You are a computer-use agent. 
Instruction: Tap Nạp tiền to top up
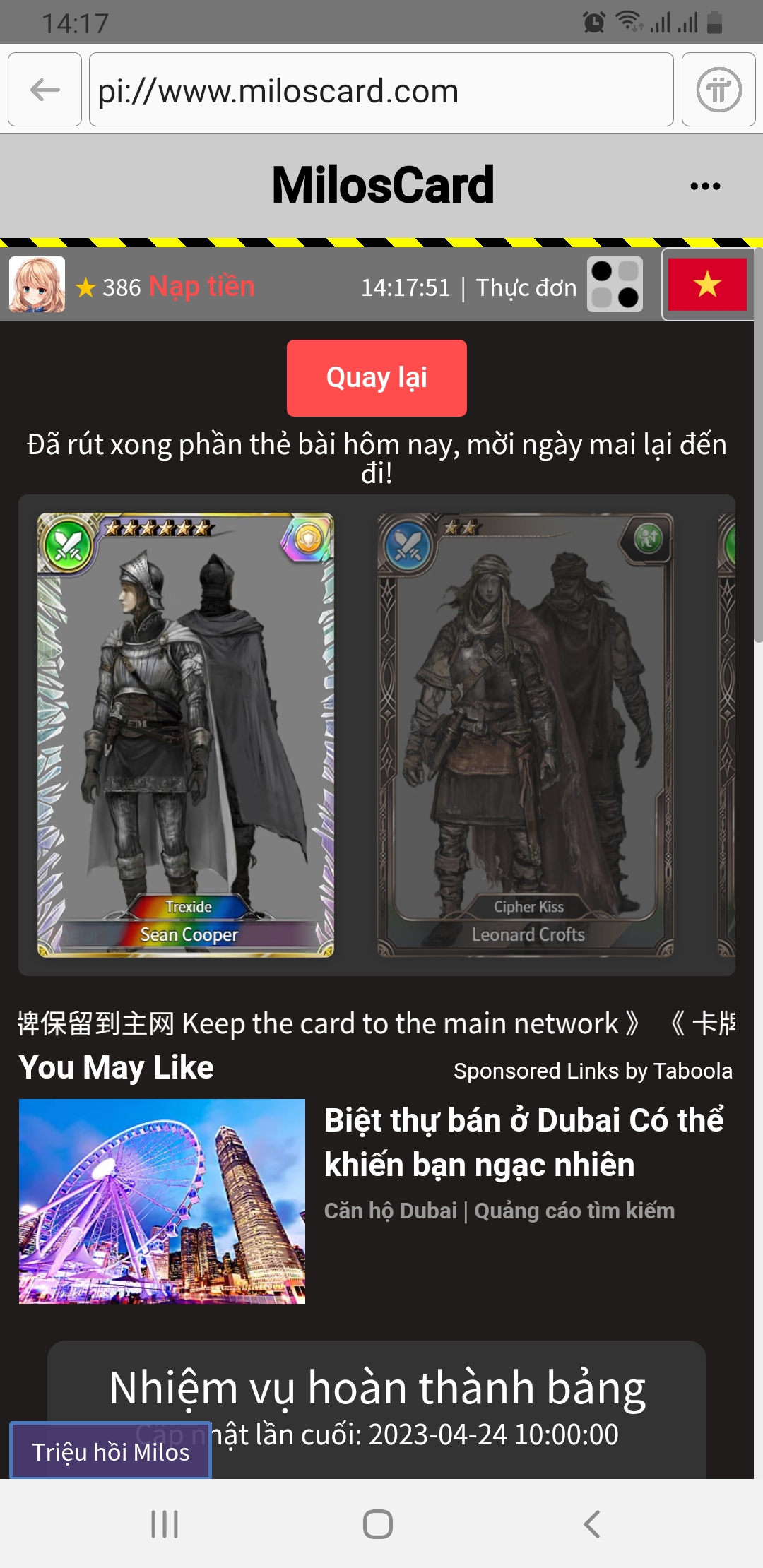tap(201, 287)
